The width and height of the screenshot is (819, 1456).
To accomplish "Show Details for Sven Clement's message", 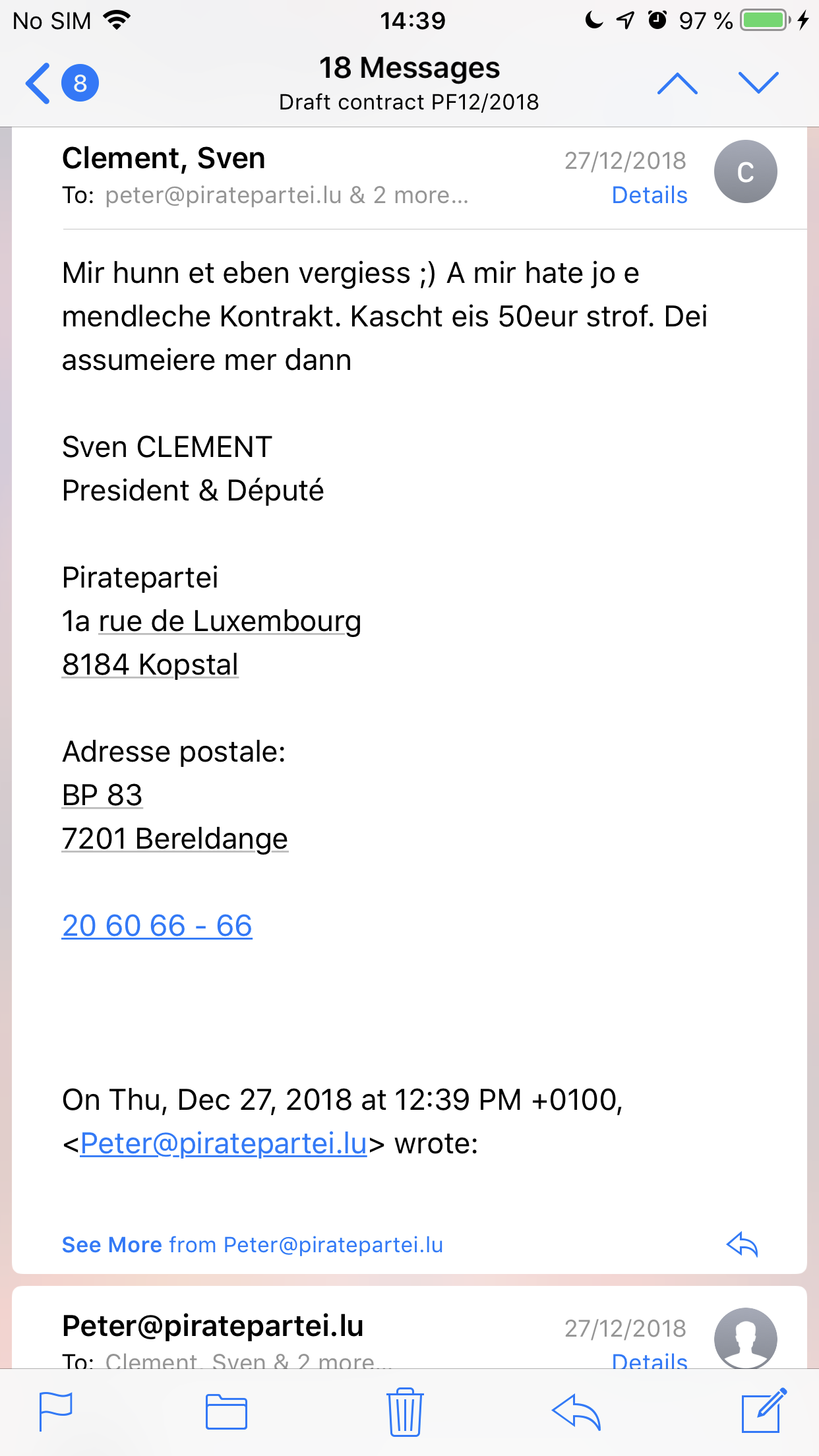I will coord(649,195).
